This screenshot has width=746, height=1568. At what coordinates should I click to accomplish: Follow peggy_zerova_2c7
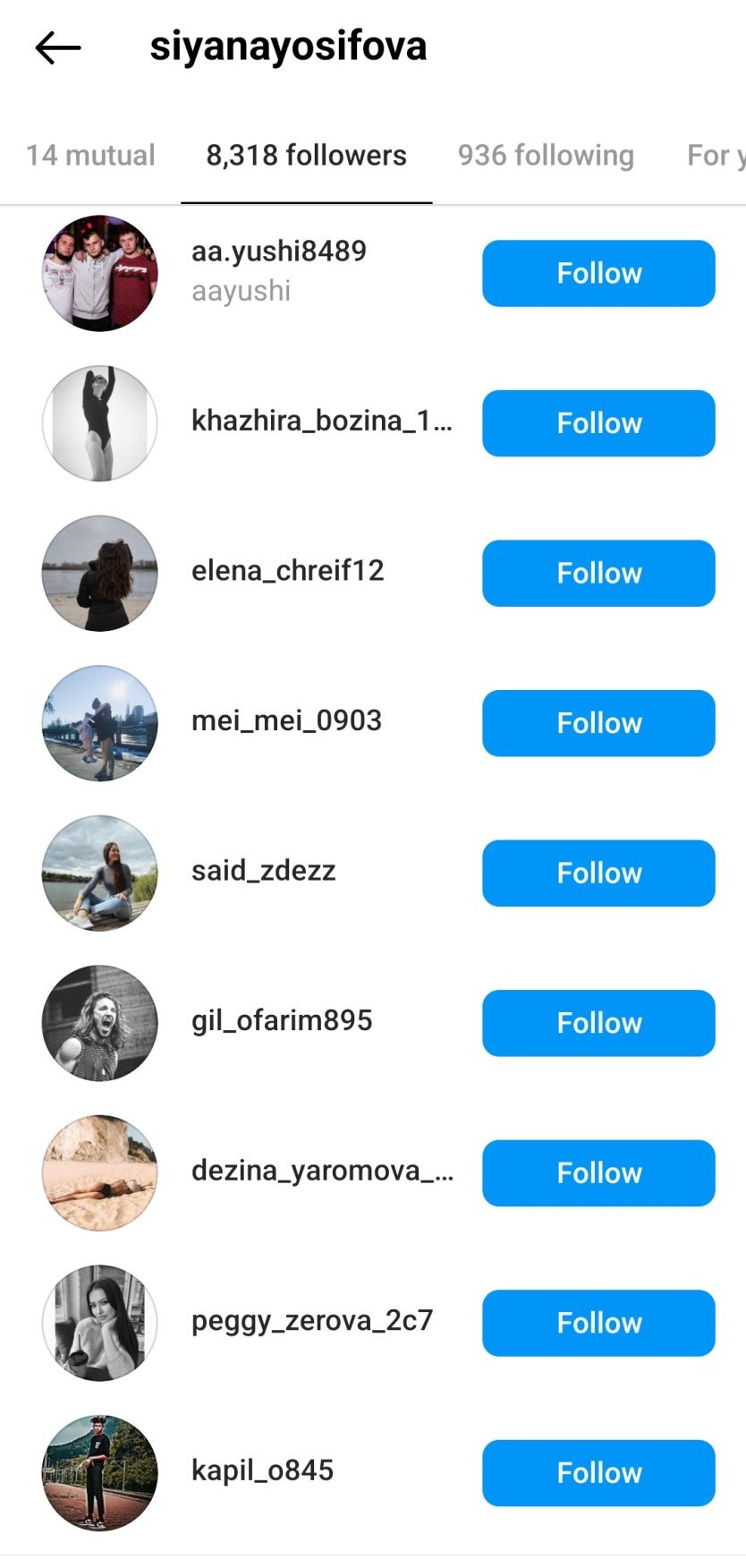[598, 1323]
